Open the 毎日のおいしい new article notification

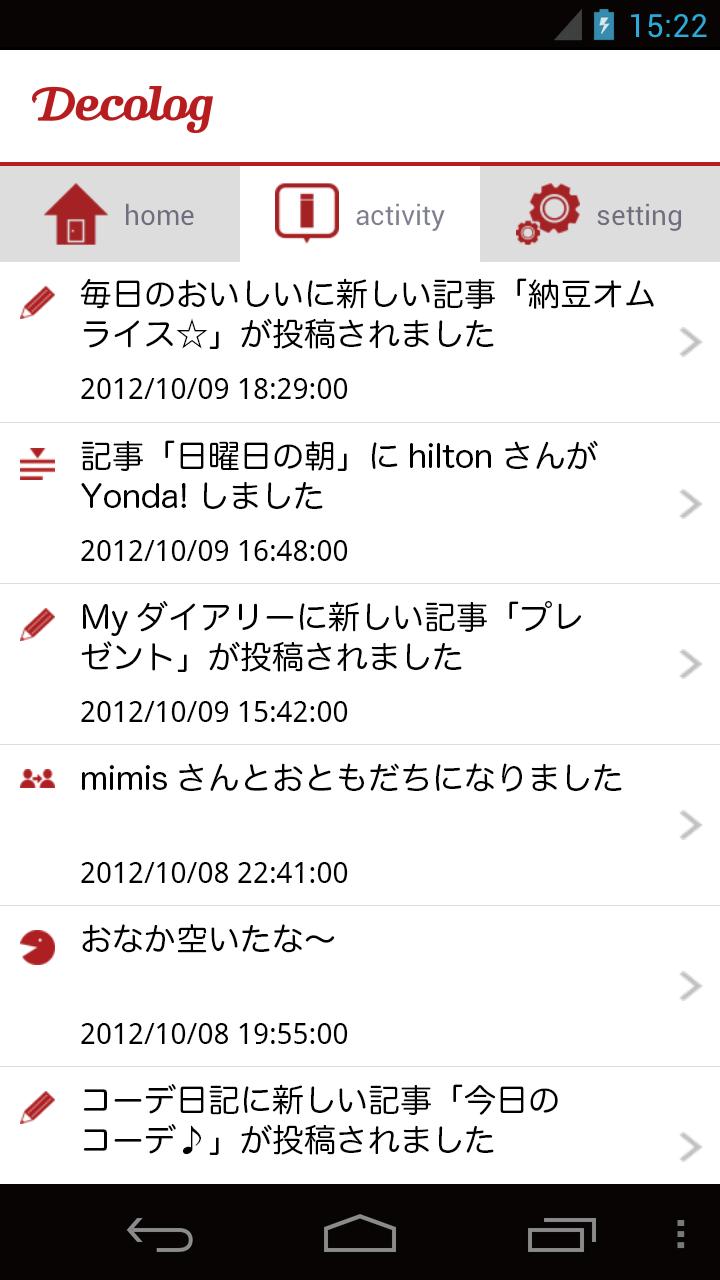tap(360, 342)
